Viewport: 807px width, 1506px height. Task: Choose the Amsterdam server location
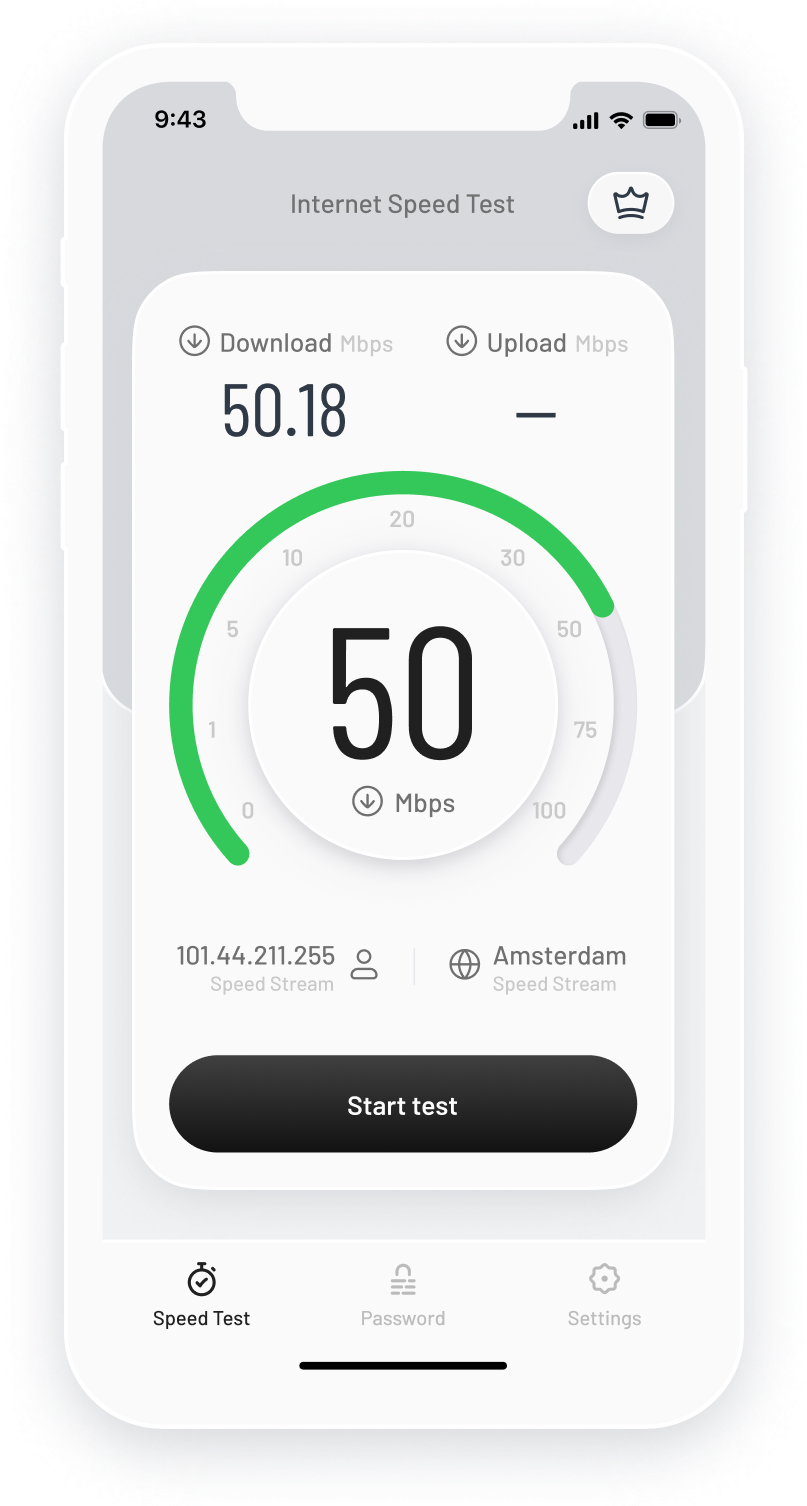[539, 967]
